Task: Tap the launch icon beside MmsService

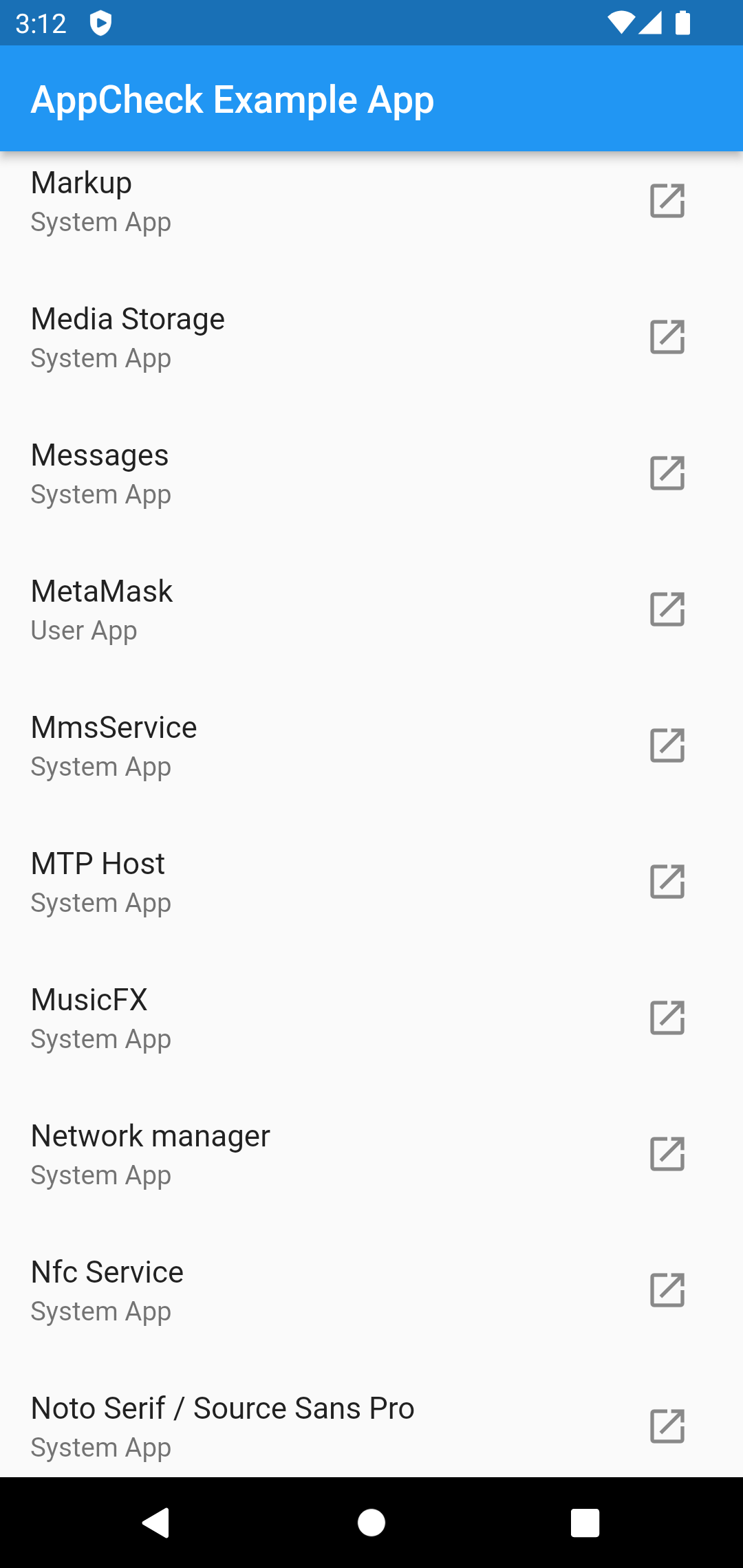Action: [x=667, y=745]
